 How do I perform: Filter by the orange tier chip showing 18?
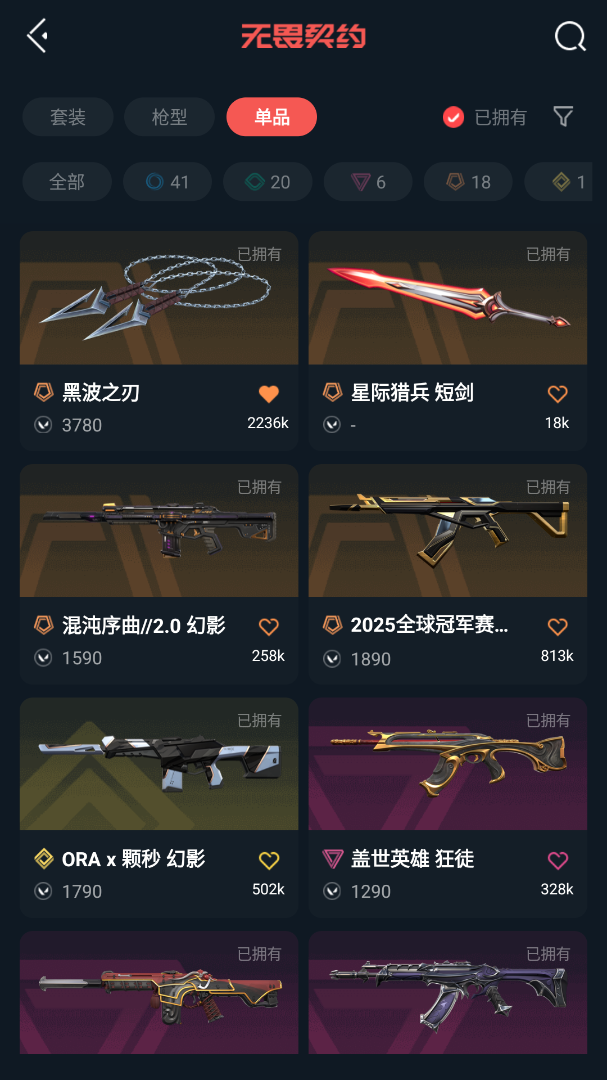point(468,182)
